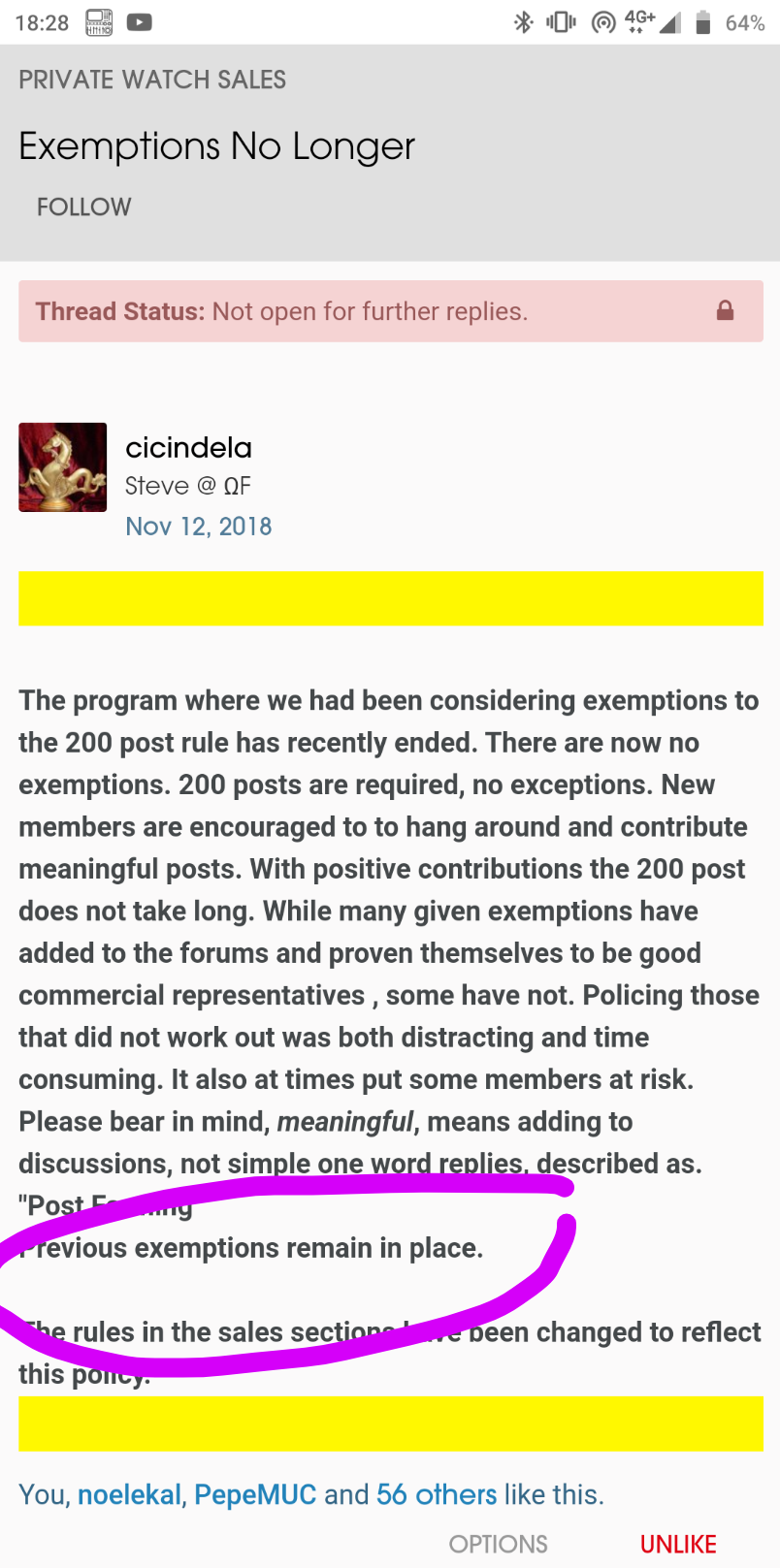Show the 56 others who liked
The width and height of the screenshot is (780, 1568).
[437, 1494]
